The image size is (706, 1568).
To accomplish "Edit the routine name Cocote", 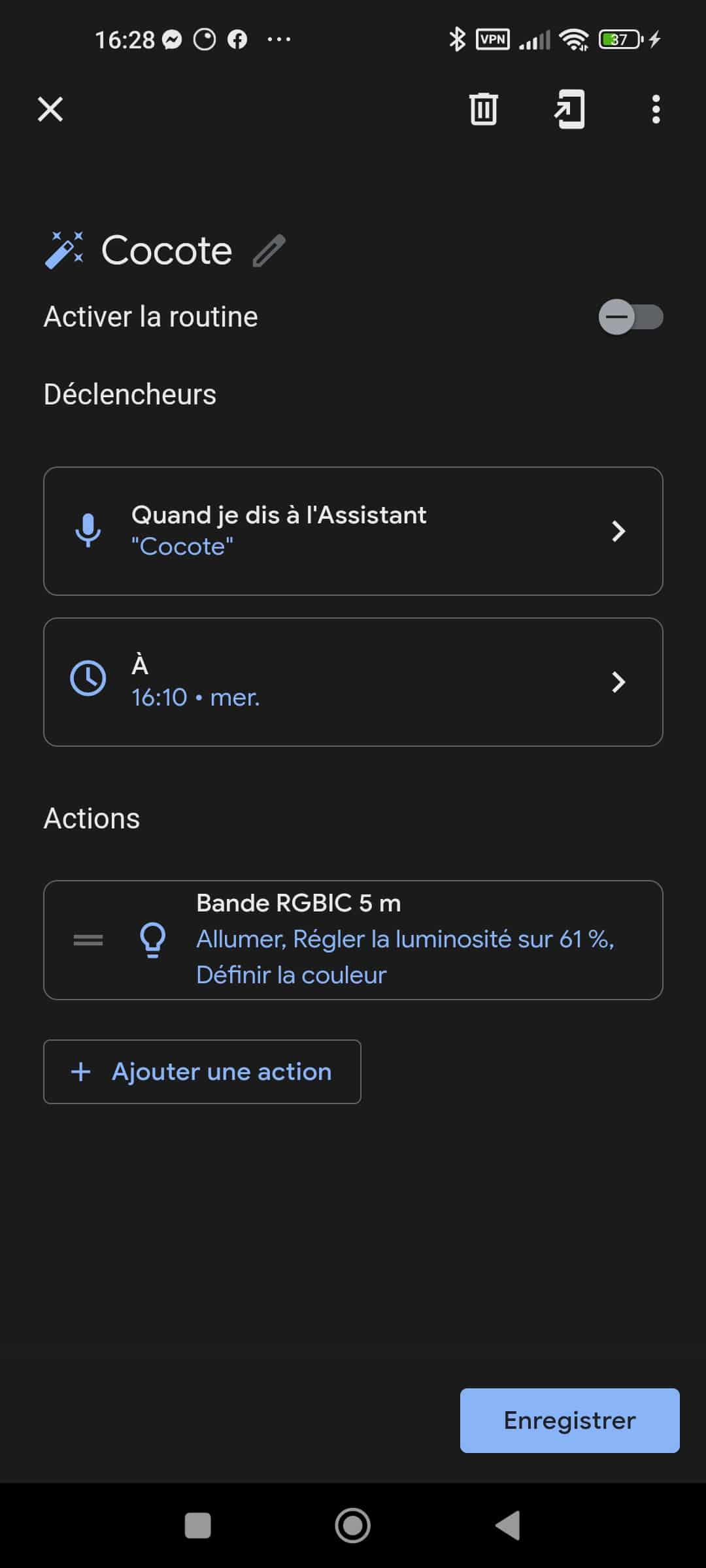I will coord(269,251).
